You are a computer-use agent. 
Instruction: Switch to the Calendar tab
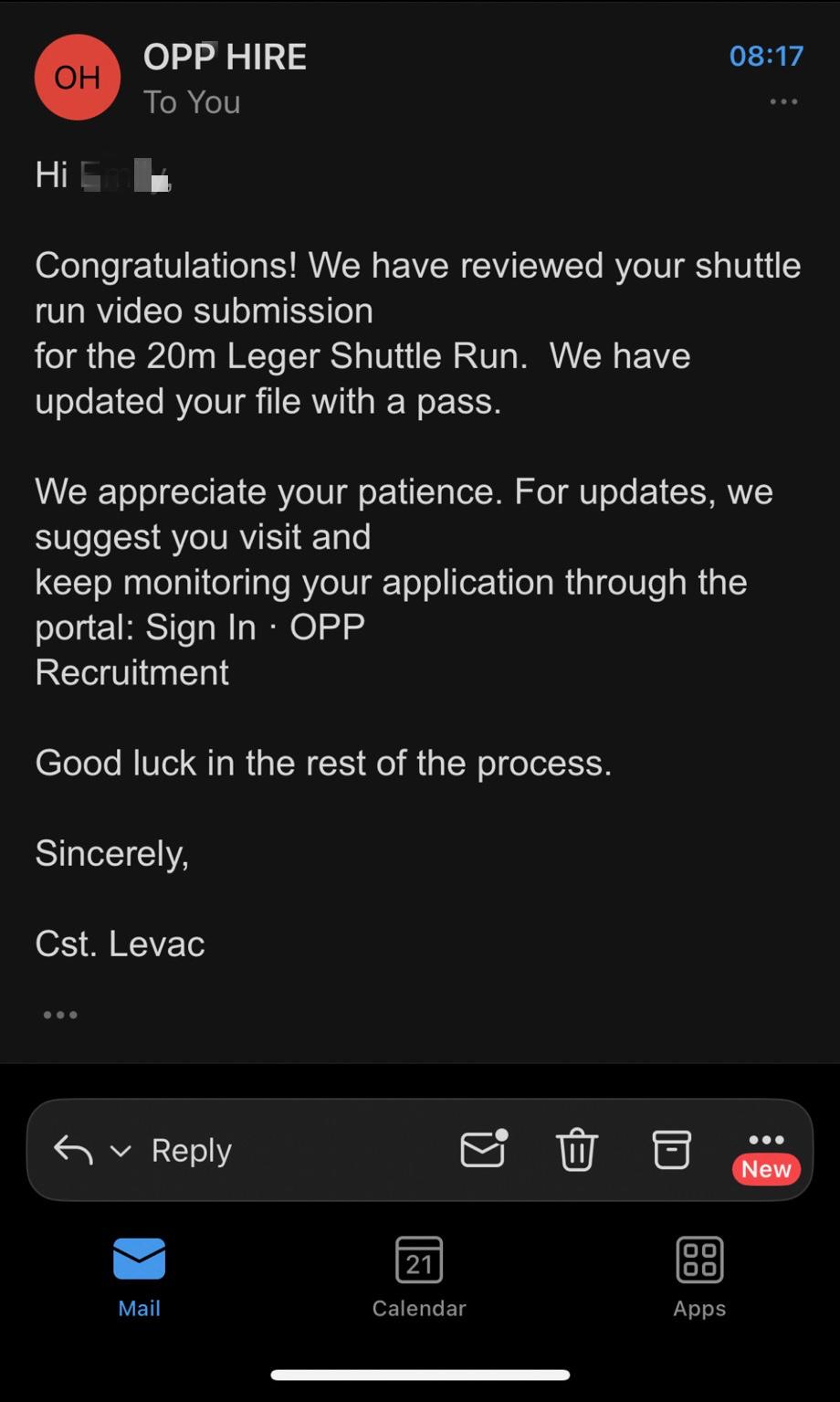click(419, 1276)
